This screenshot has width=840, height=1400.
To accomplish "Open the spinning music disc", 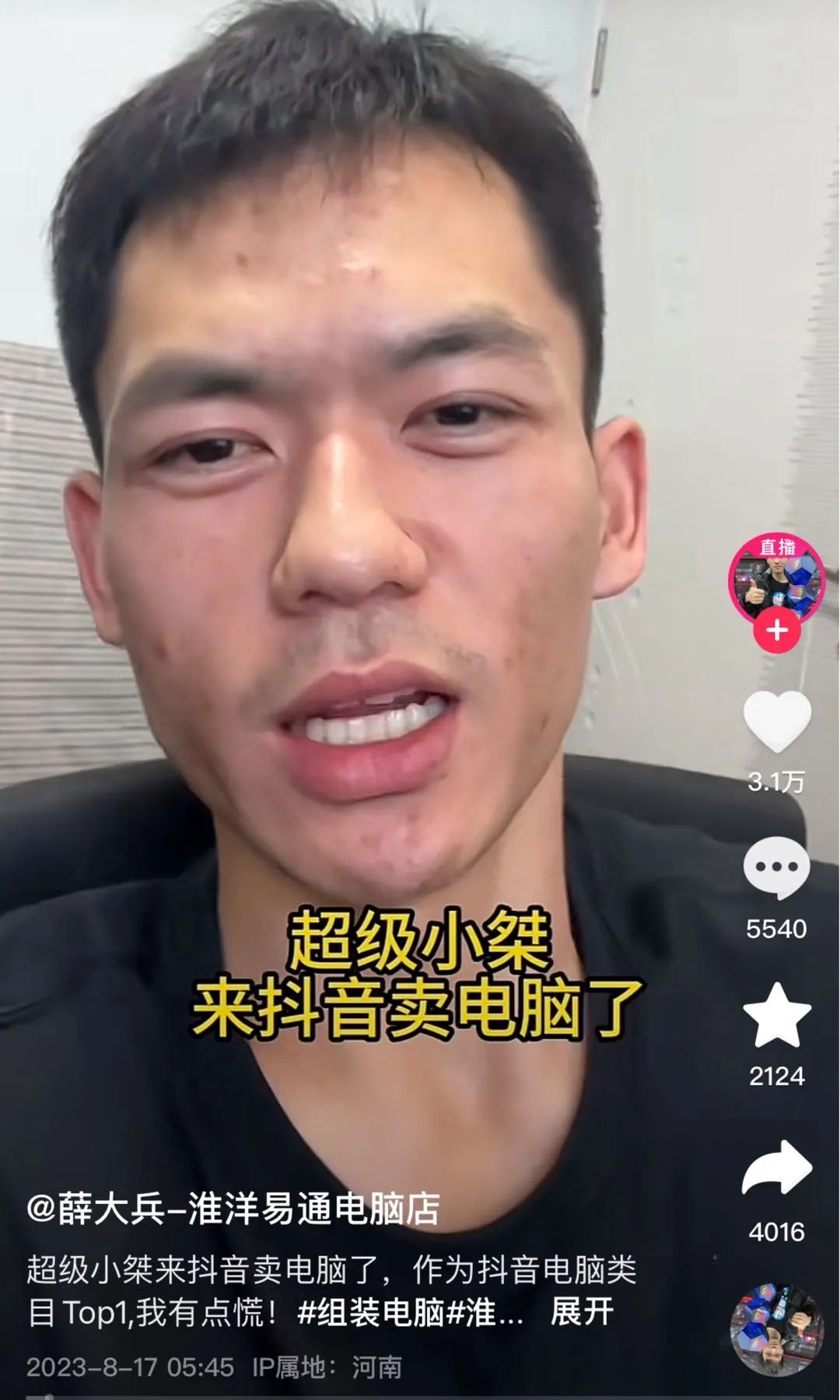I will [x=775, y=1329].
